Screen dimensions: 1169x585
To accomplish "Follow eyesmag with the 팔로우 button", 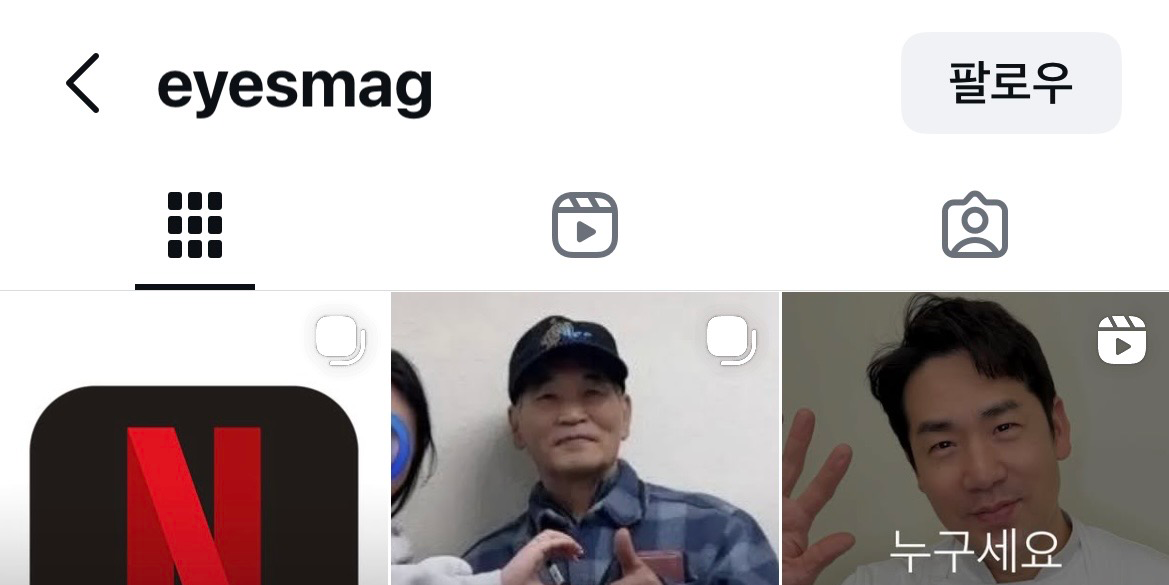I will [1010, 83].
